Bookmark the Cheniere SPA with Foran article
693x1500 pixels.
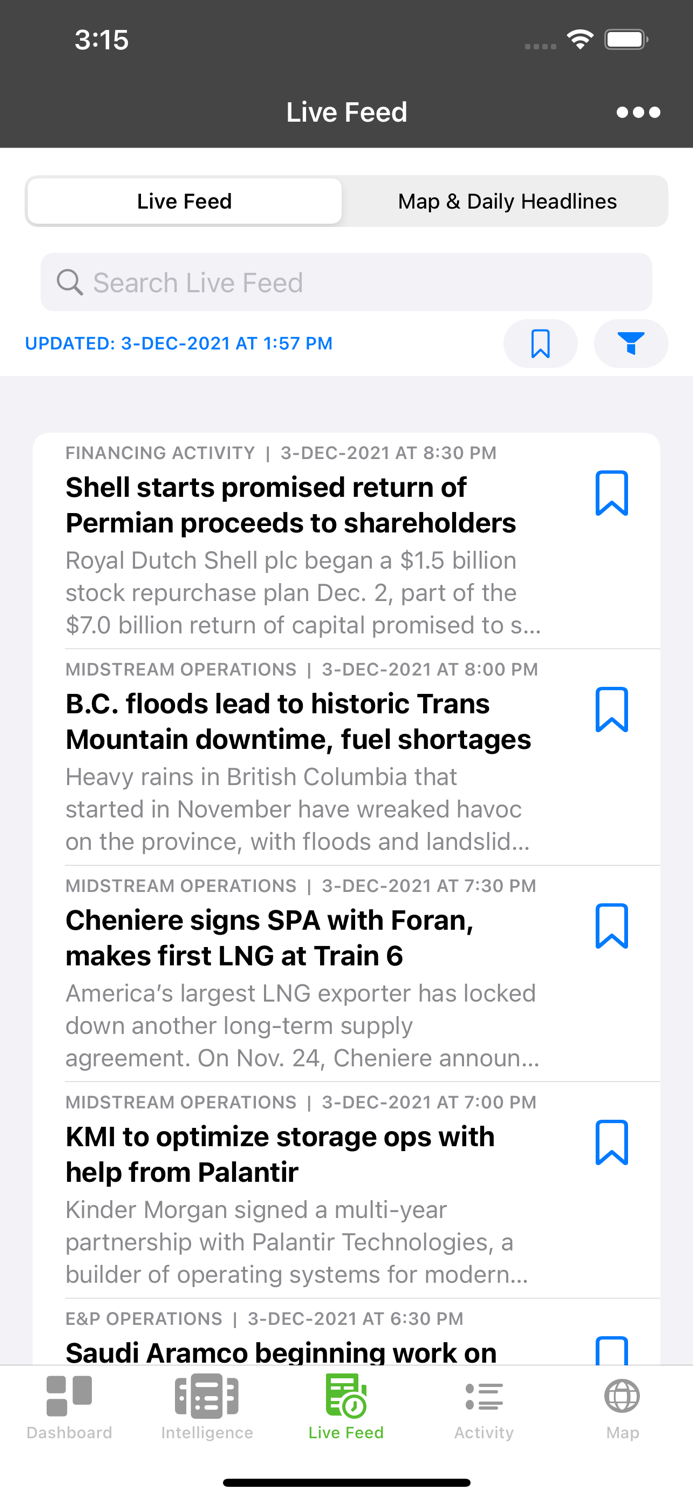(x=611, y=926)
